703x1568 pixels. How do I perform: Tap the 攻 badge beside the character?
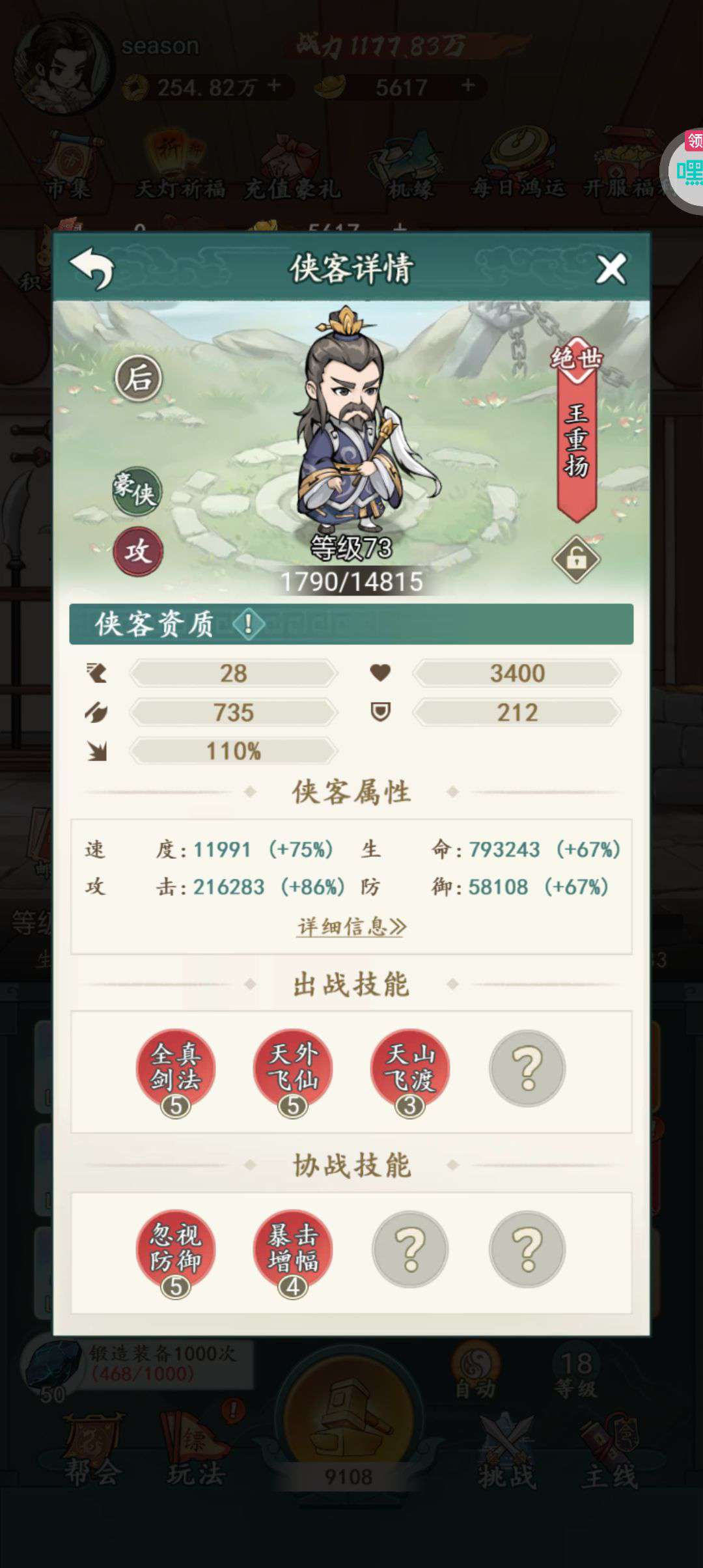[x=138, y=552]
